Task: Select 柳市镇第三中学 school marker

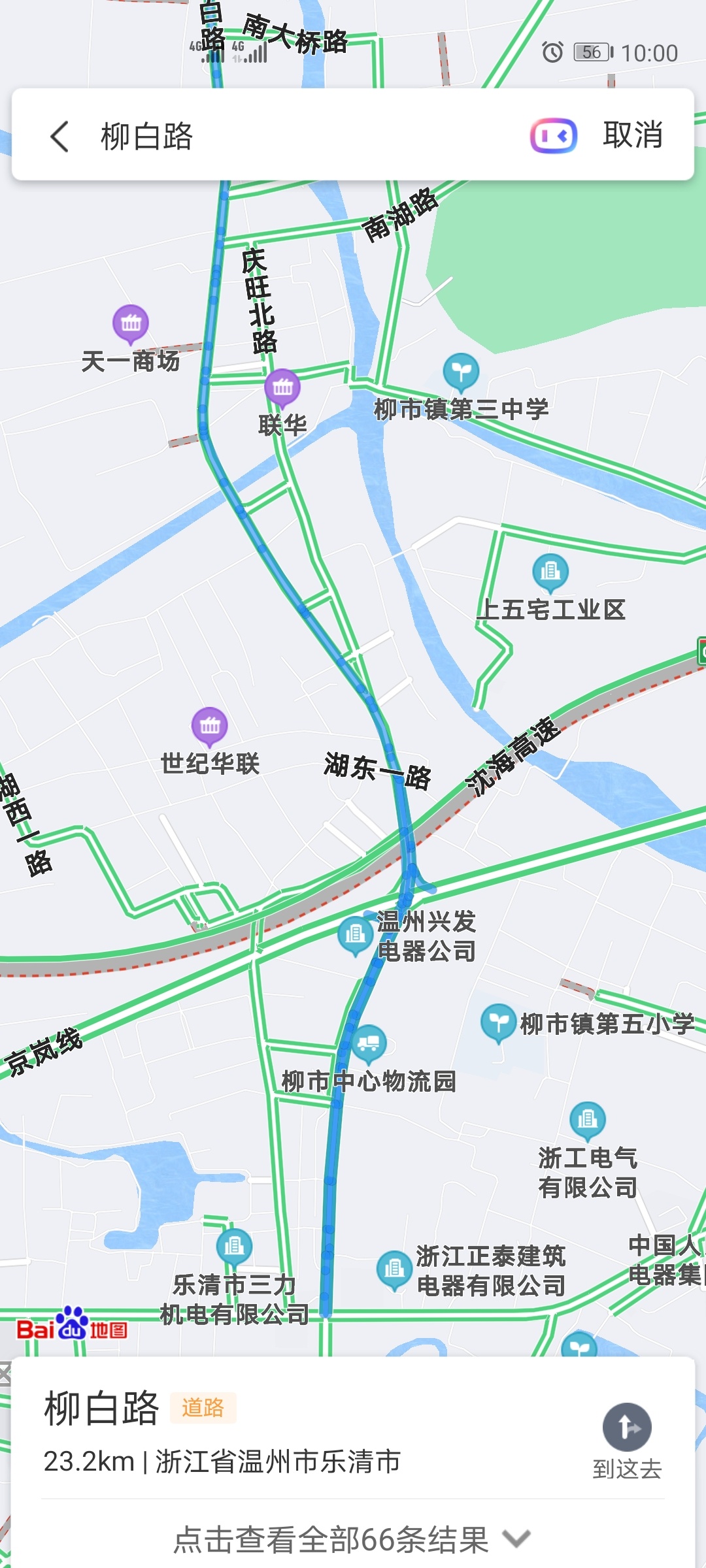Action: (x=461, y=372)
